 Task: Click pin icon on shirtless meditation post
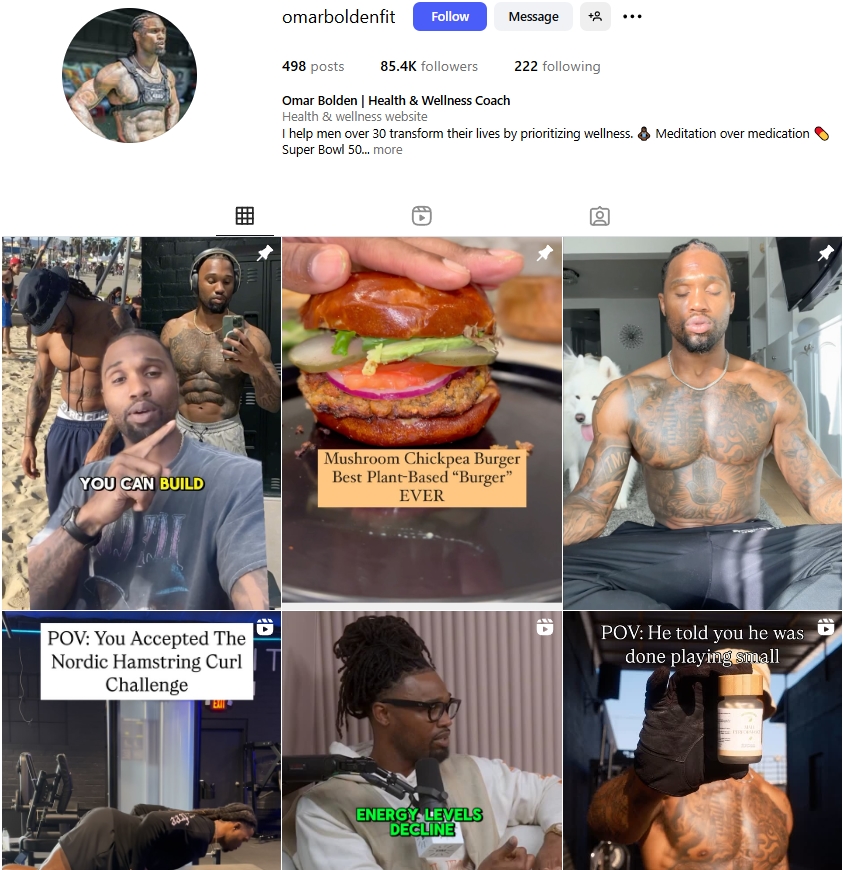tap(826, 254)
